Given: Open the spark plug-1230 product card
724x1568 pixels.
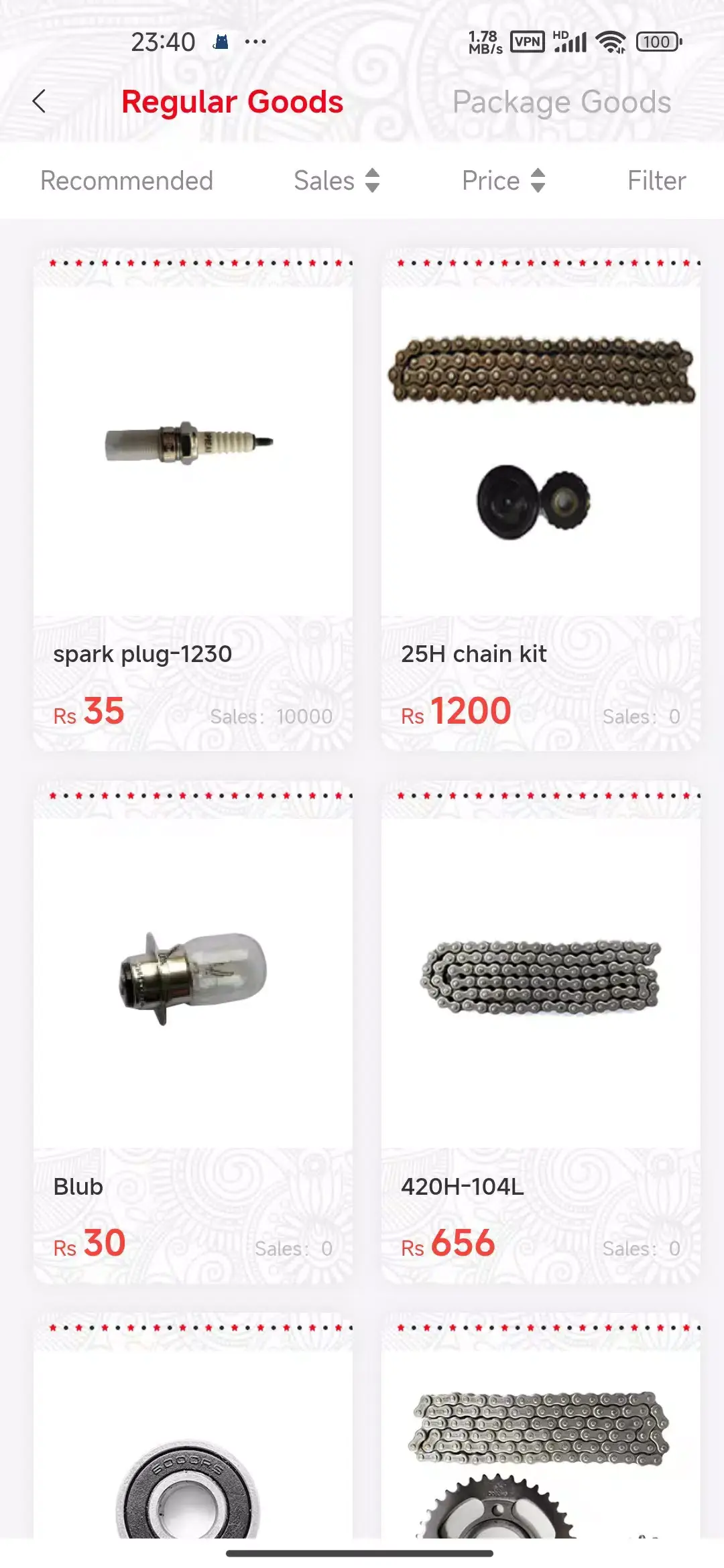Looking at the screenshot, I should point(193,499).
